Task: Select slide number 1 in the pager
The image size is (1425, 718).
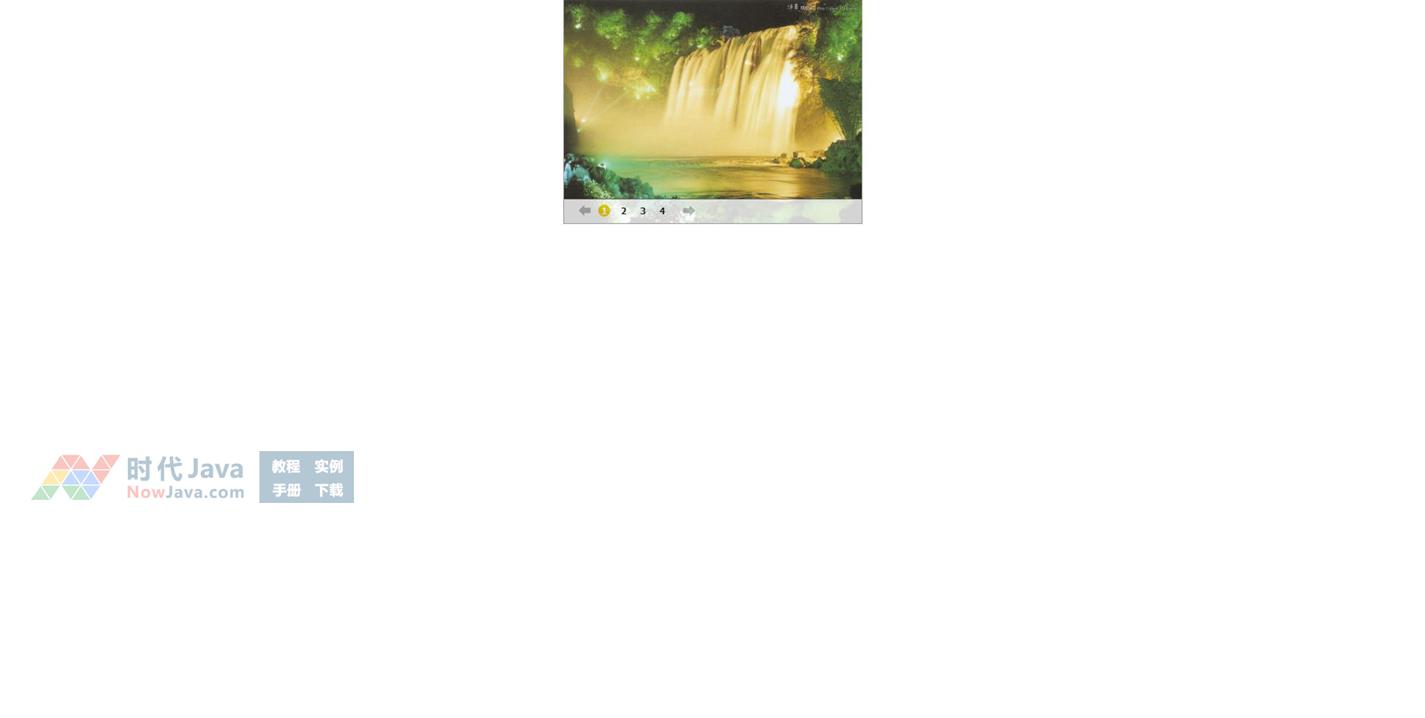Action: tap(604, 211)
